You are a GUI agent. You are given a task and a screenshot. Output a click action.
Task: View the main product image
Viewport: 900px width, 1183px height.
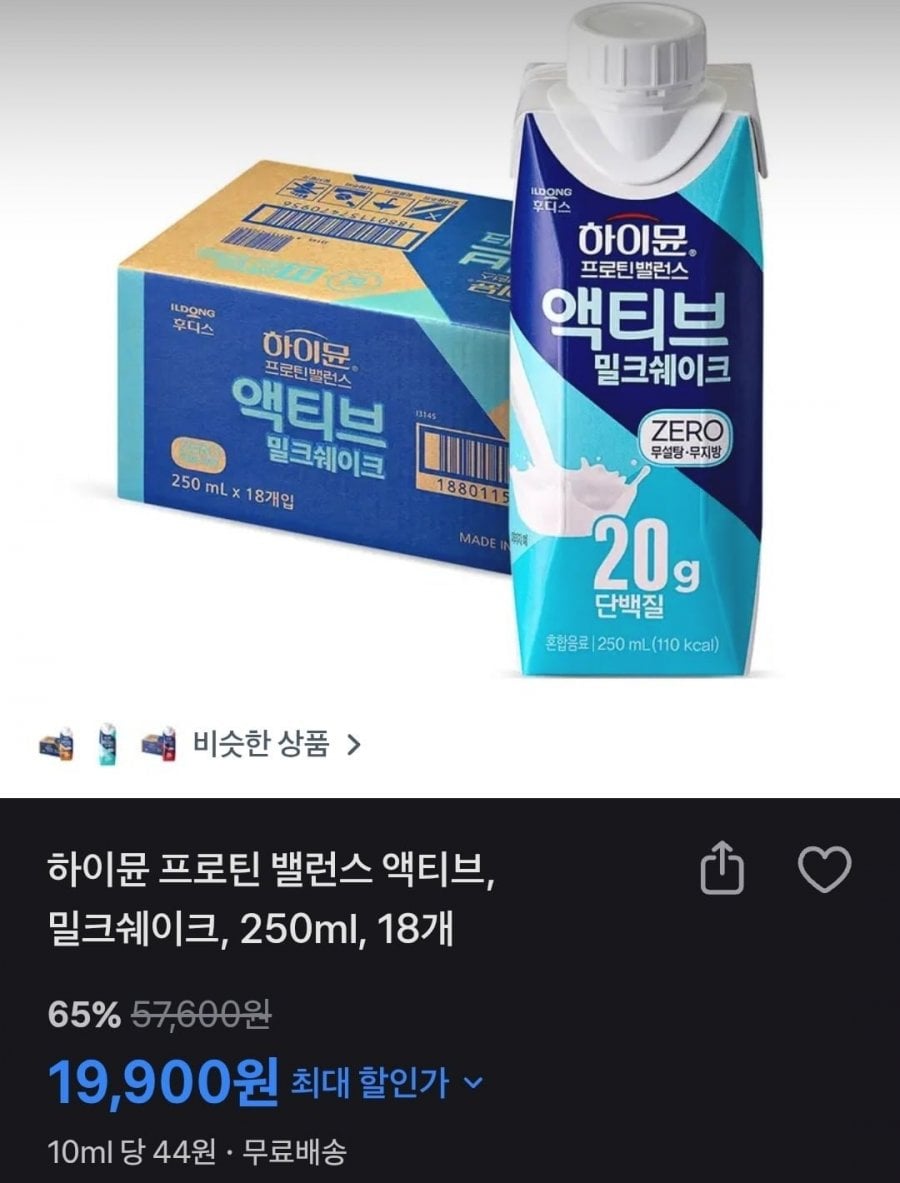[450, 350]
